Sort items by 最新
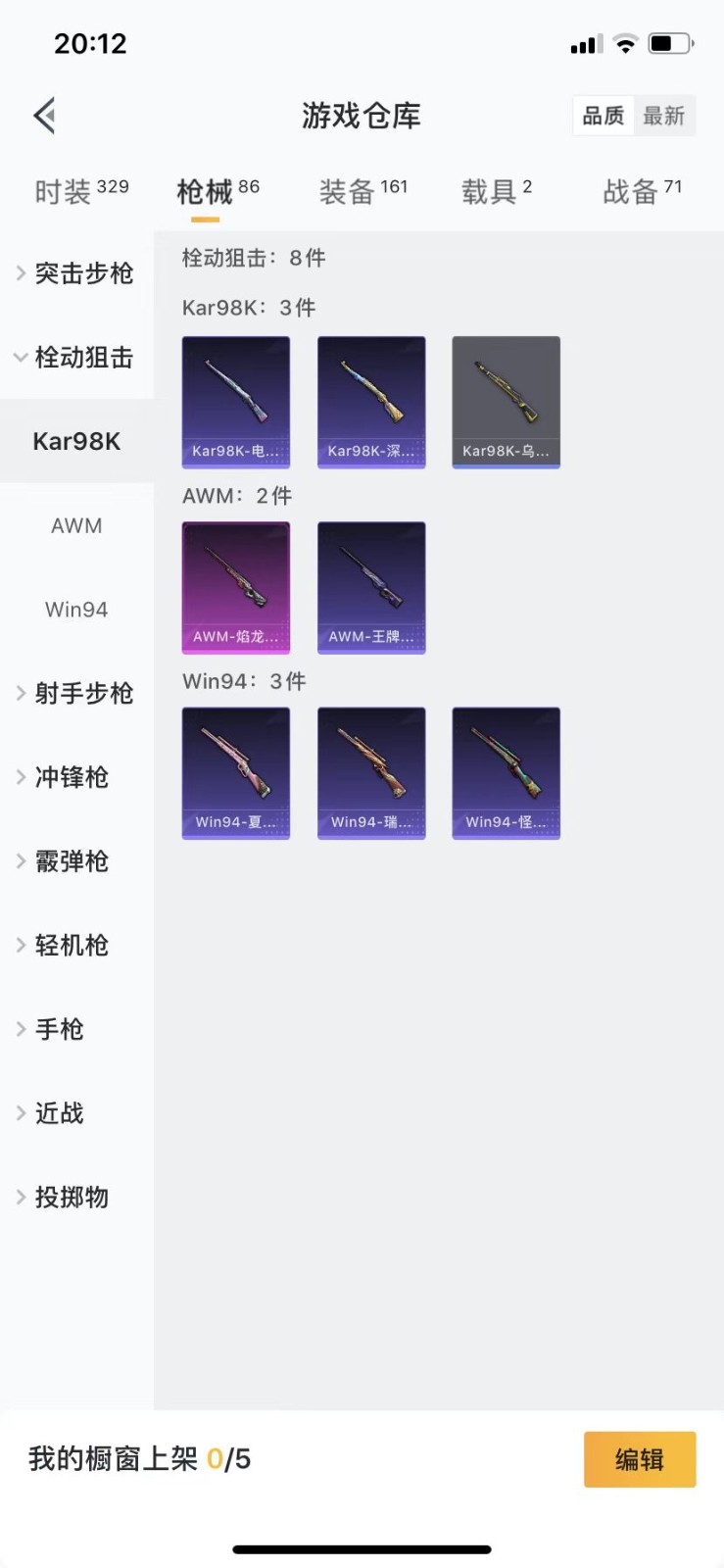Image resolution: width=724 pixels, height=1568 pixels. (663, 116)
